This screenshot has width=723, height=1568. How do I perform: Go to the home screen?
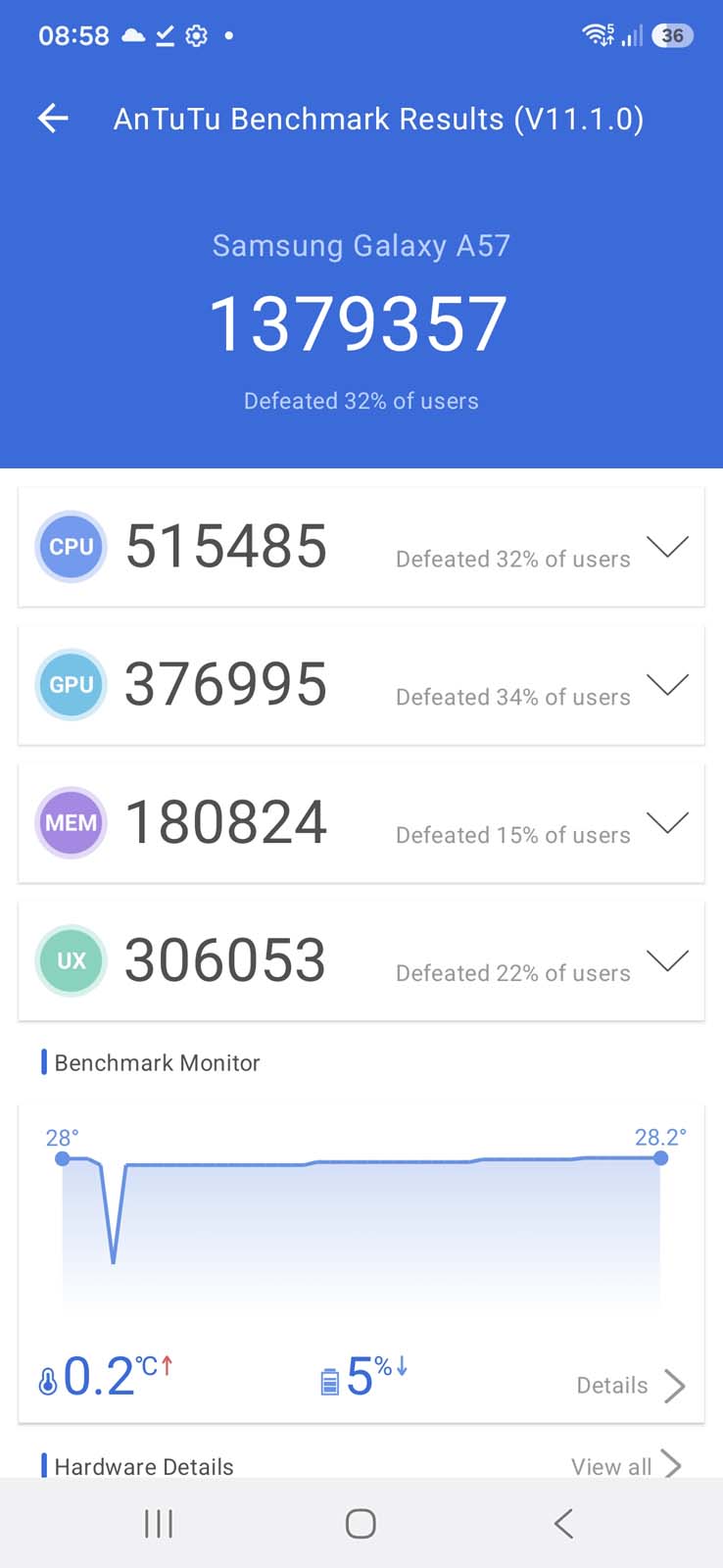pos(361,1523)
